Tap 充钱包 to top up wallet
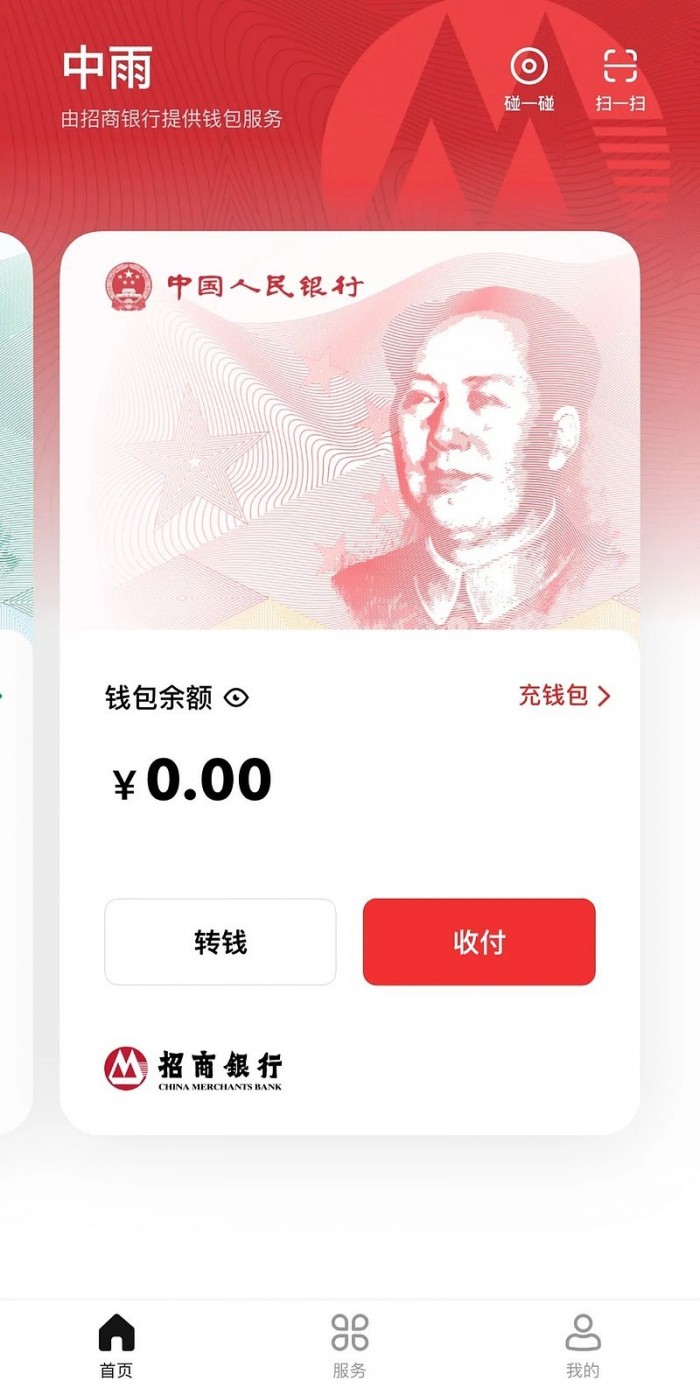The height and width of the screenshot is (1395, 700). point(563,696)
